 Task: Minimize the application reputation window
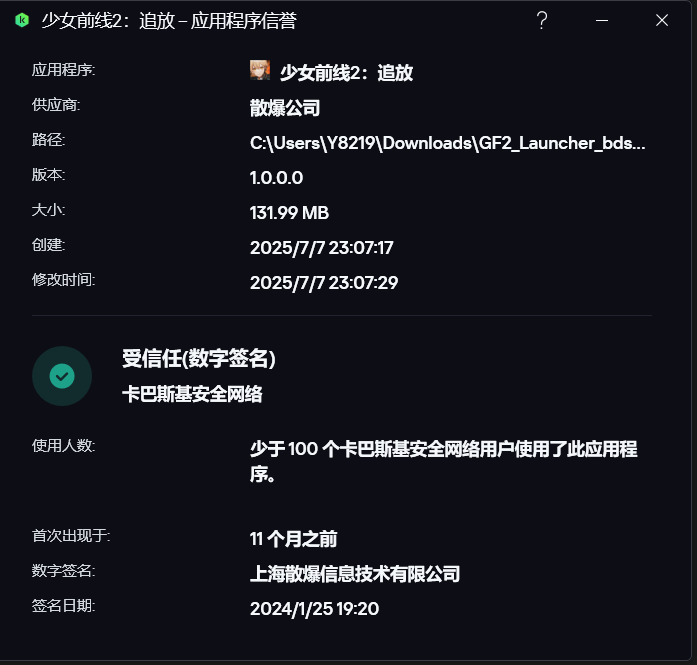602,20
